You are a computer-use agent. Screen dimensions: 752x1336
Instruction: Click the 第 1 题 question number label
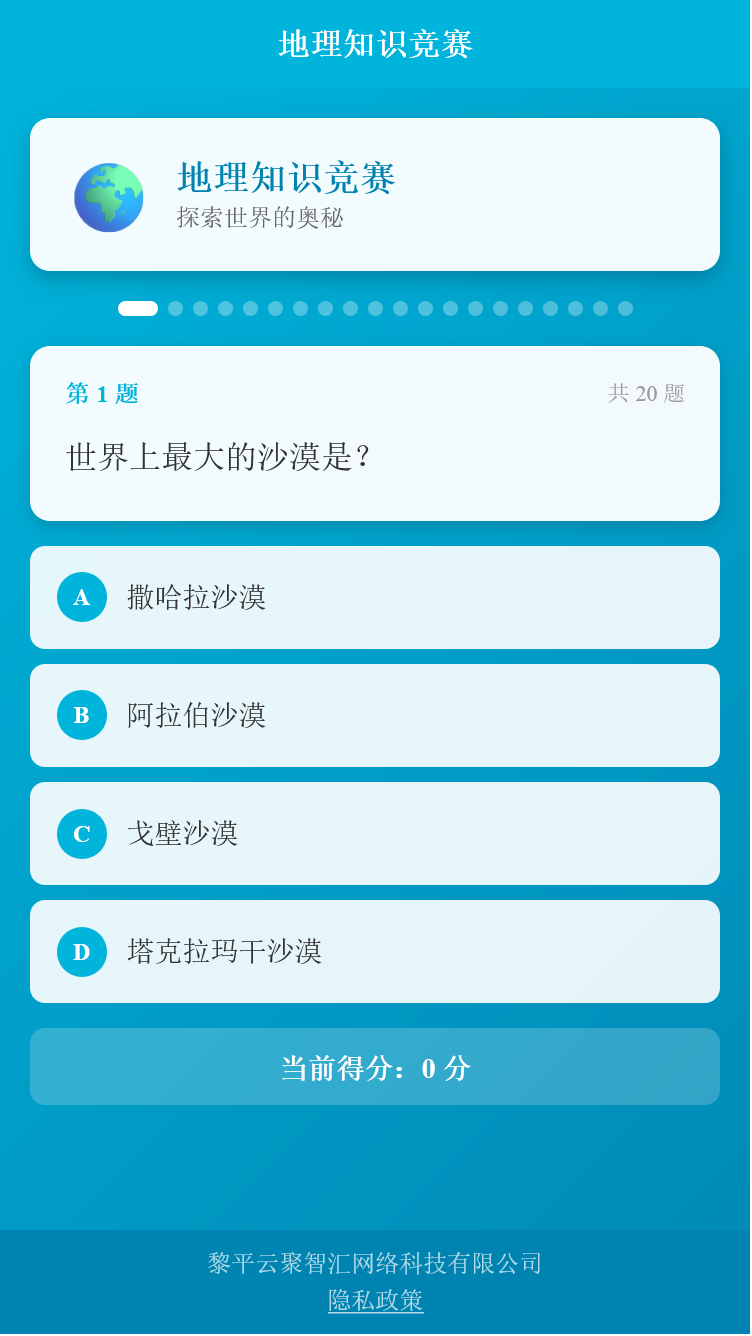pyautogui.click(x=101, y=394)
